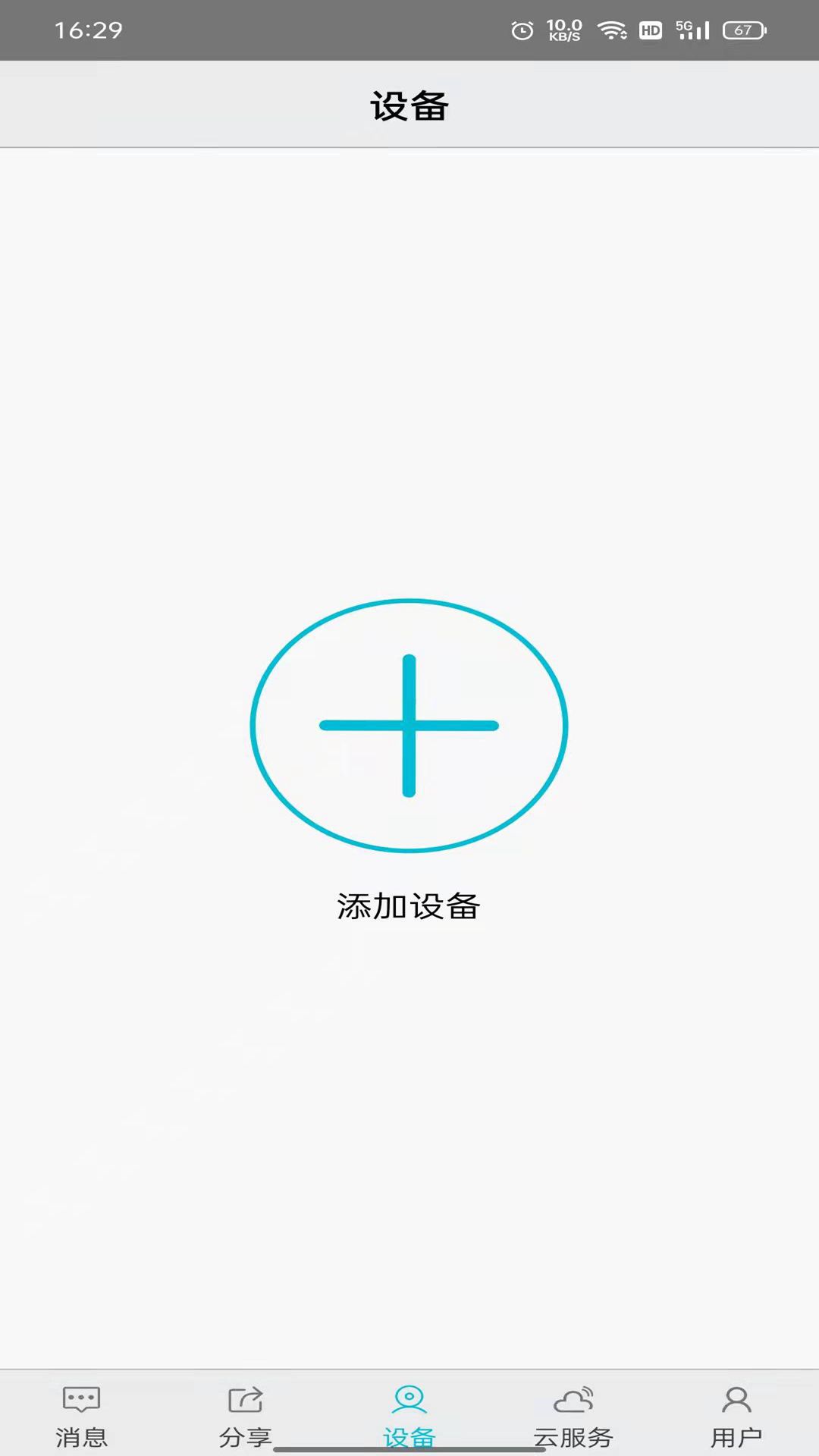The image size is (819, 1456).
Task: Switch to the 消息 tab
Action: (x=82, y=1416)
